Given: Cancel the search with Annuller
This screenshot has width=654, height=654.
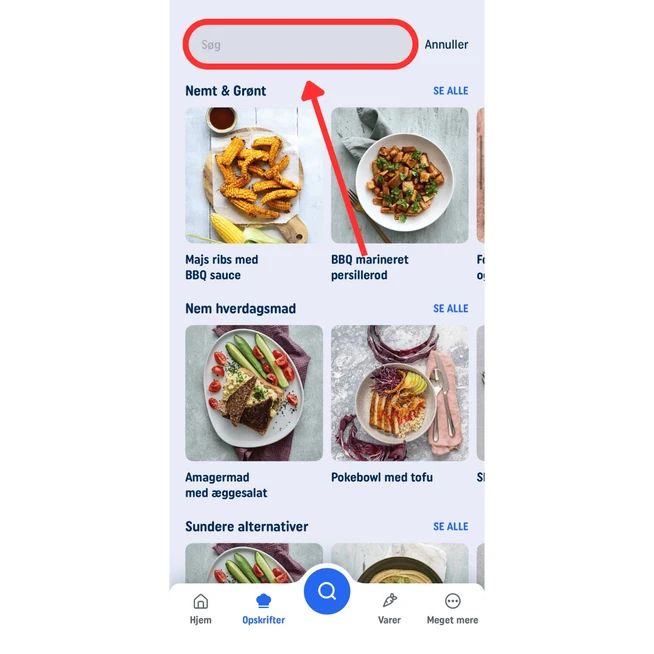Looking at the screenshot, I should click(x=446, y=45).
